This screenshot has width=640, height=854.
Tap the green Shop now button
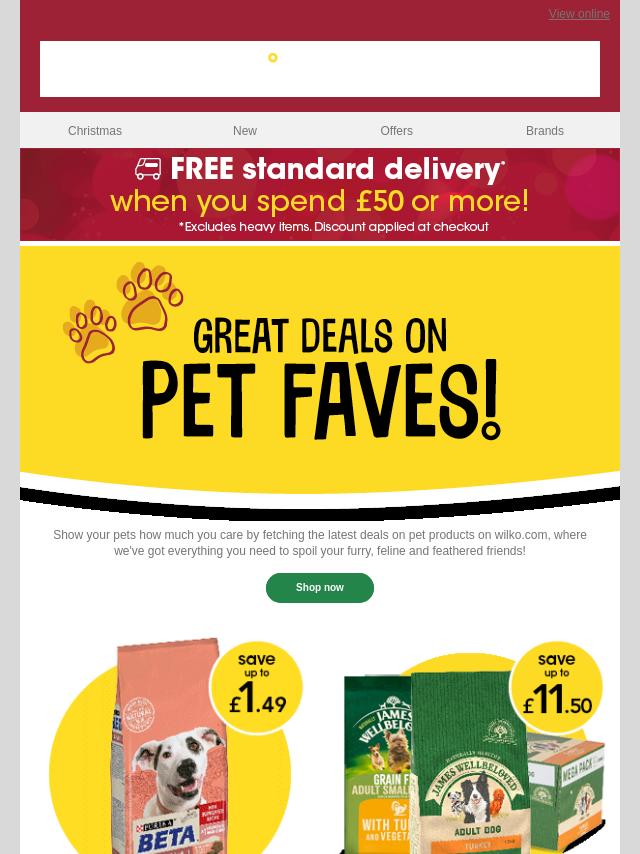point(320,588)
